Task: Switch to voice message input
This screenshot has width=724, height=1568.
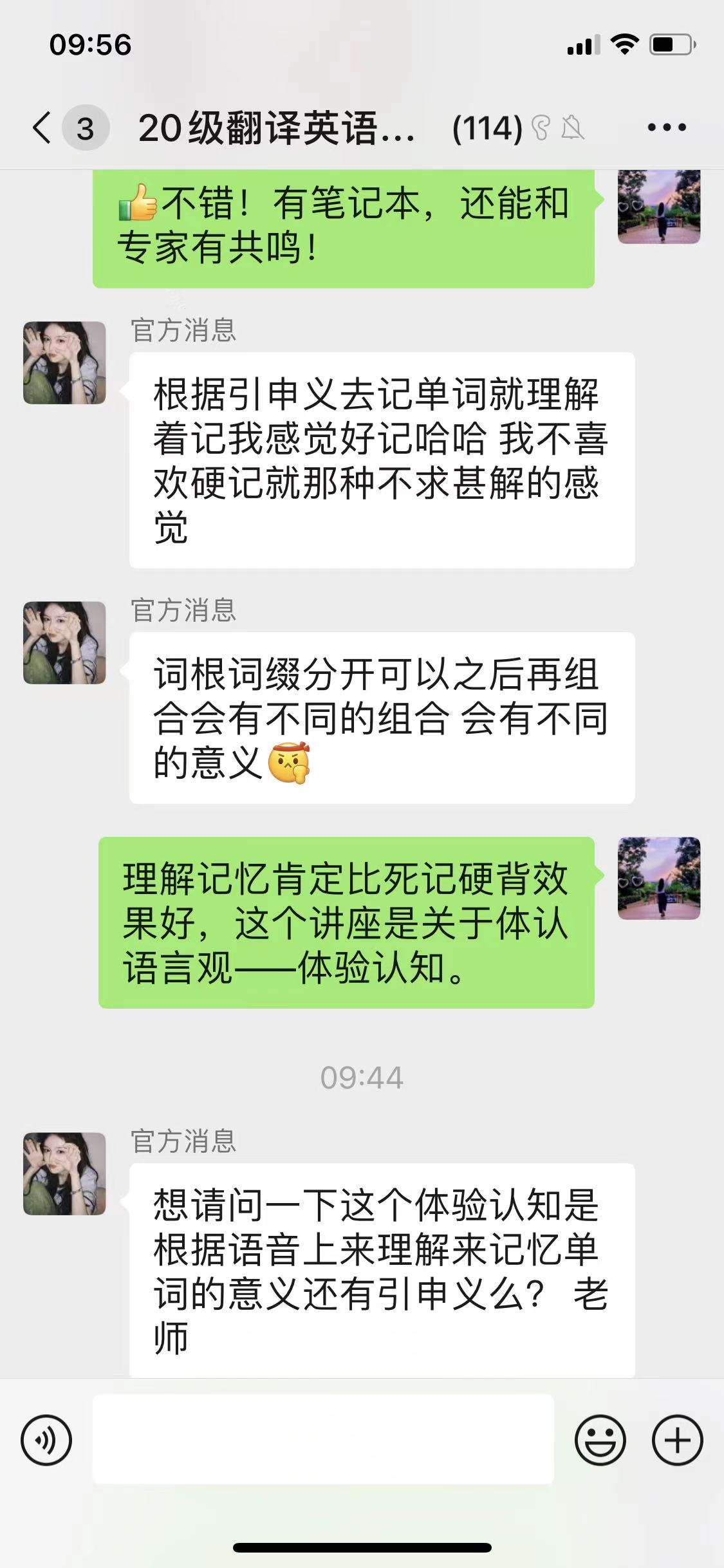Action: click(46, 1440)
